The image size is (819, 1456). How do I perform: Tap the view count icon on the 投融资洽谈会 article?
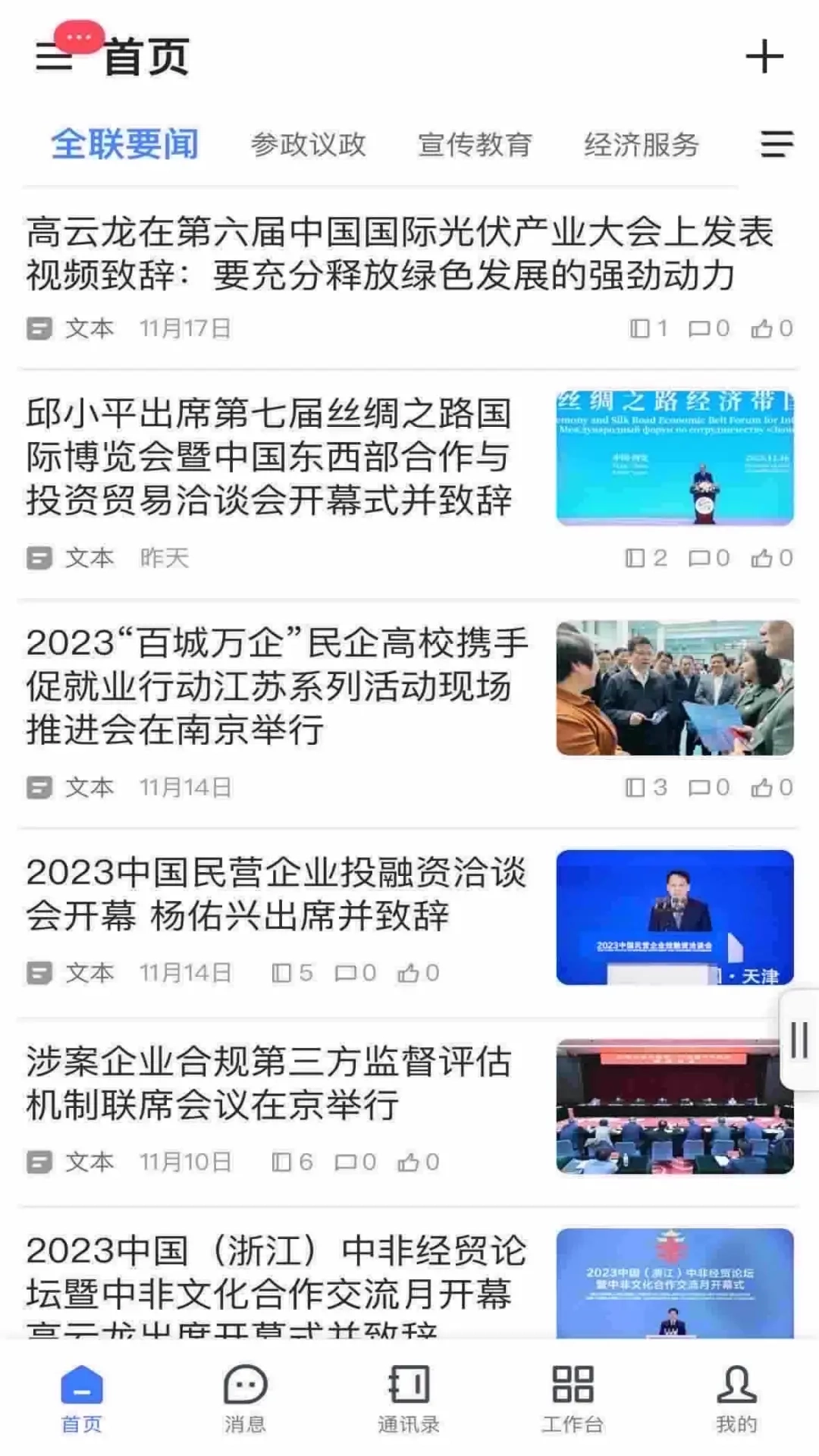[282, 973]
